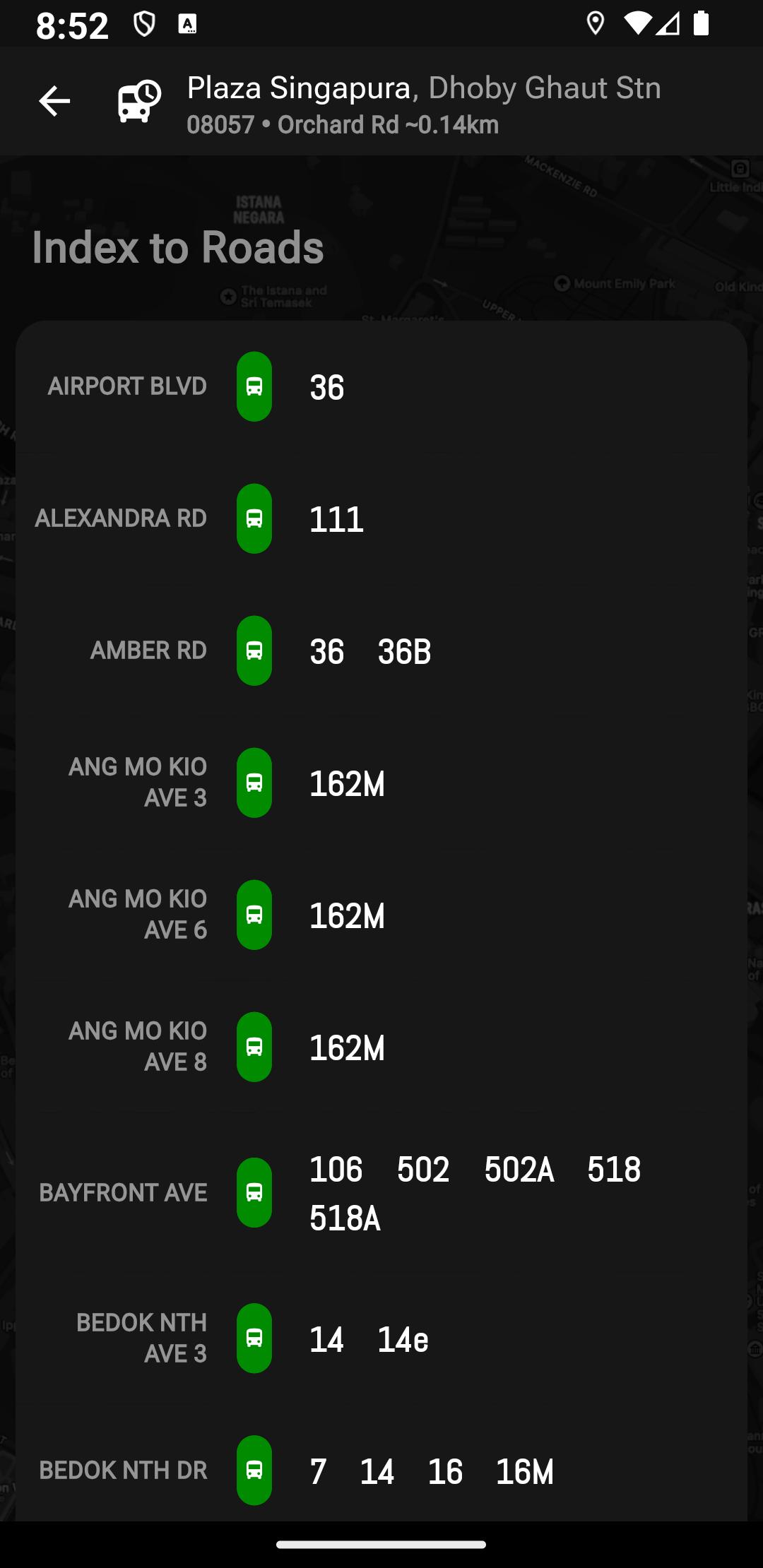The height and width of the screenshot is (1568, 763).
Task: Select bus 502A for Bayfront Ave
Action: tap(519, 1169)
